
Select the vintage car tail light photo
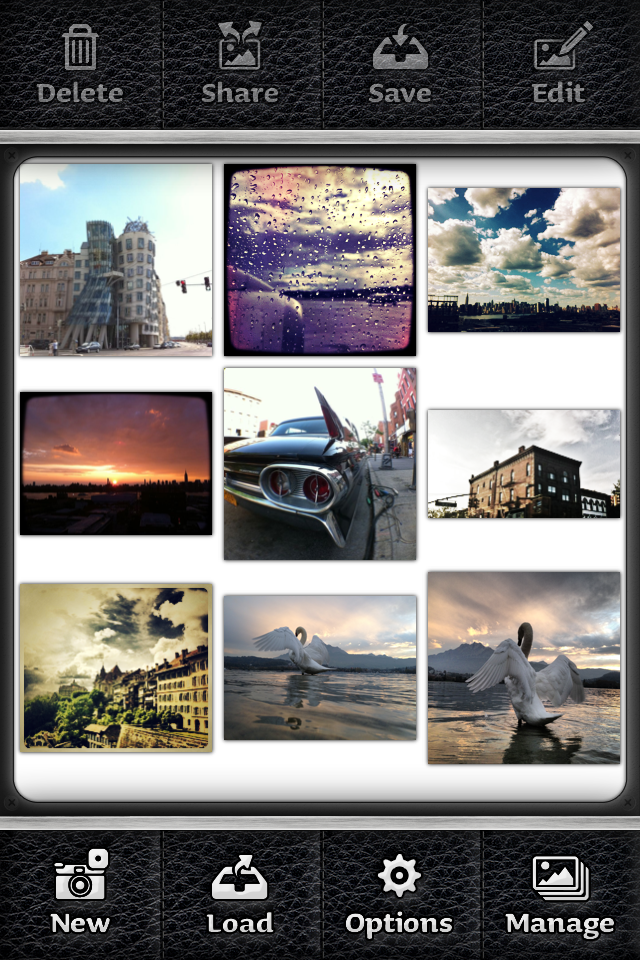320,463
